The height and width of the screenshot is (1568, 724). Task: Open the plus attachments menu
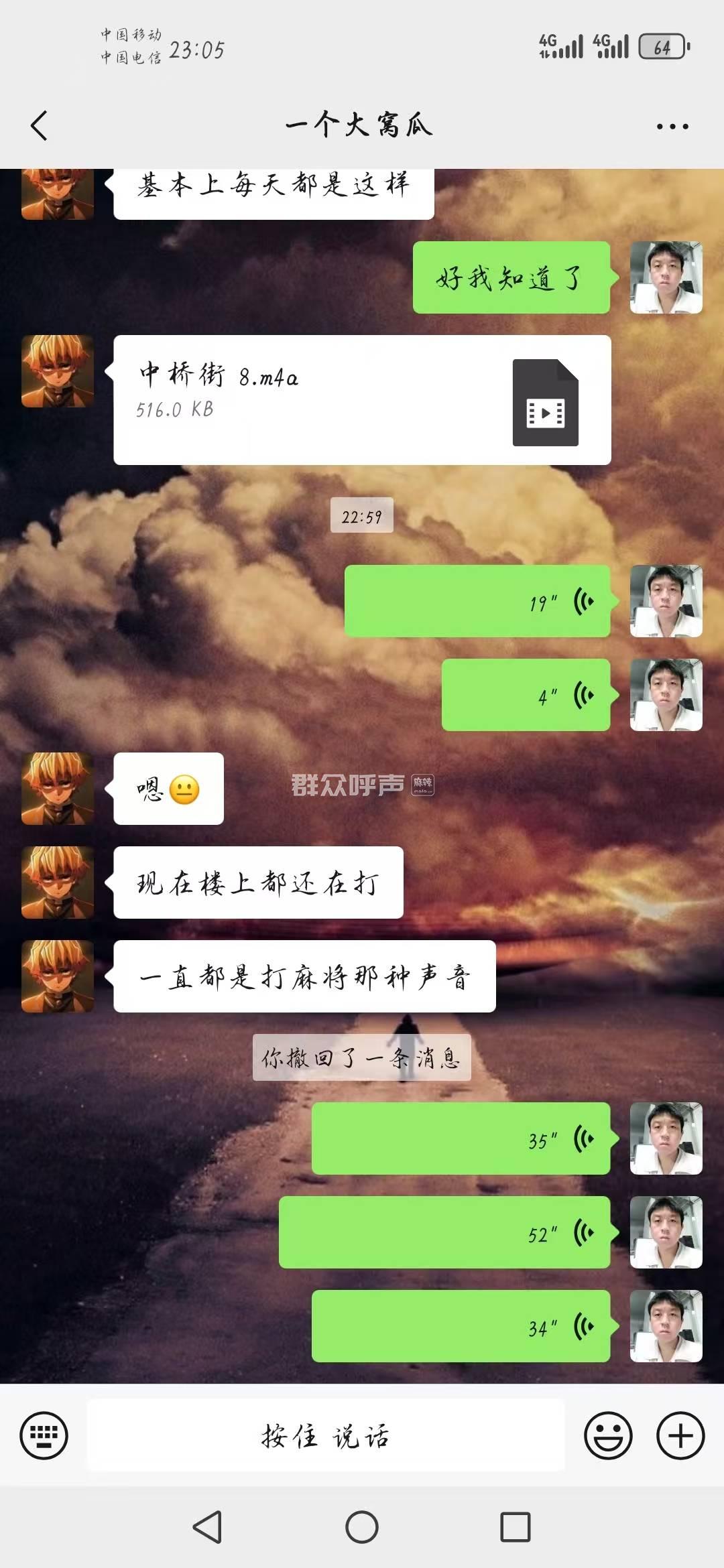pos(680,1435)
